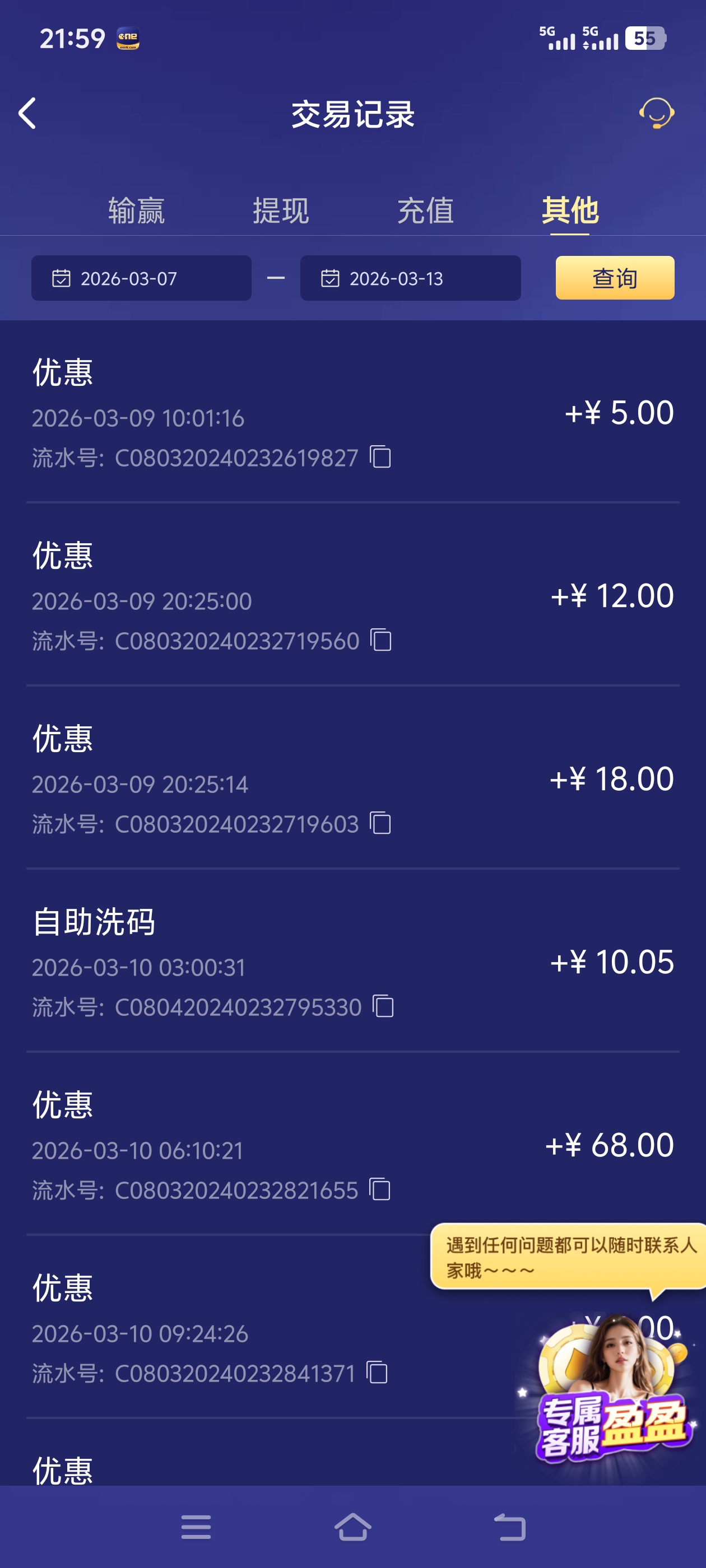706x1568 pixels.
Task: Switch to the 充值 tab
Action: pyautogui.click(x=425, y=211)
